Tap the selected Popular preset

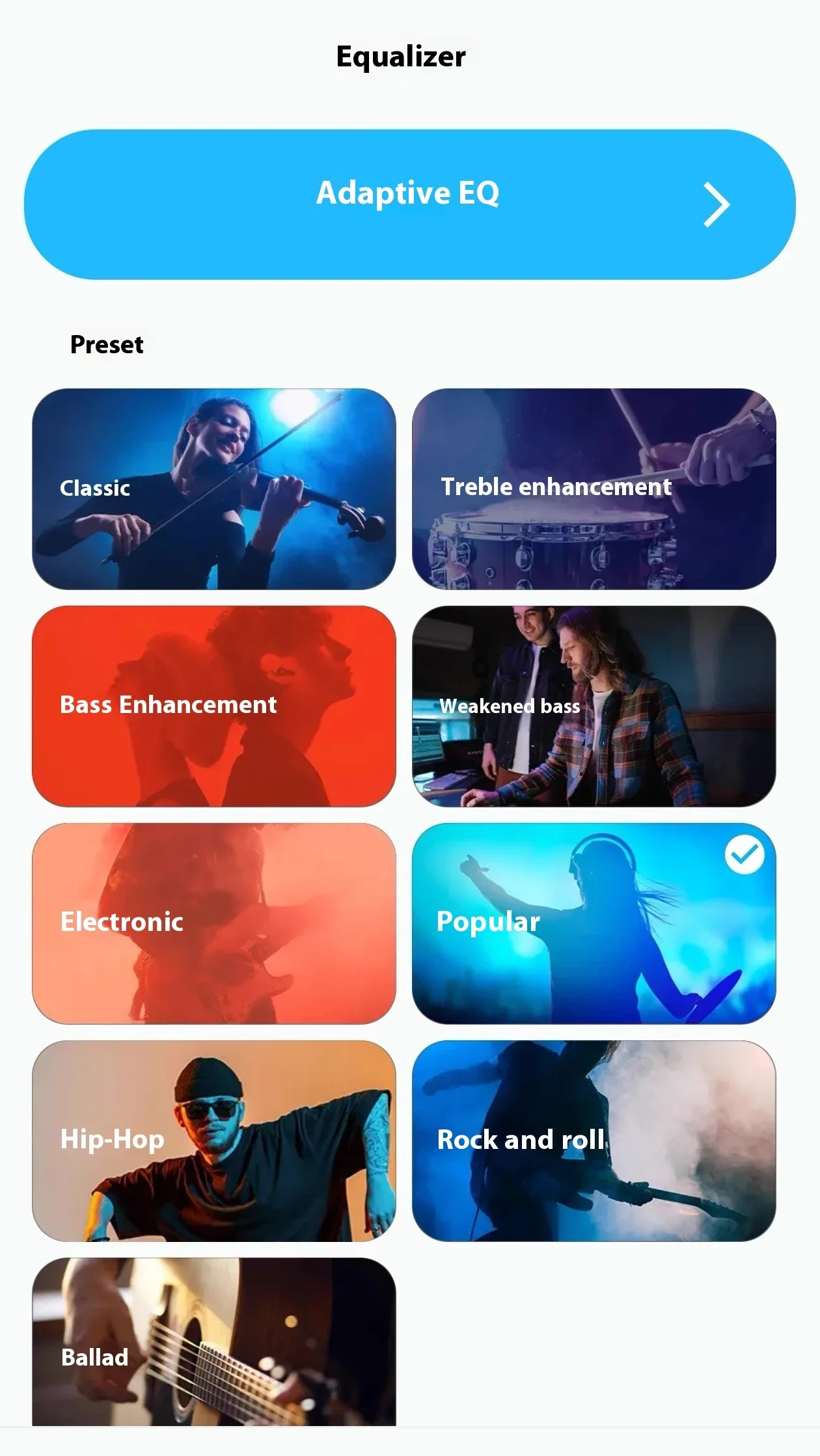coord(594,923)
